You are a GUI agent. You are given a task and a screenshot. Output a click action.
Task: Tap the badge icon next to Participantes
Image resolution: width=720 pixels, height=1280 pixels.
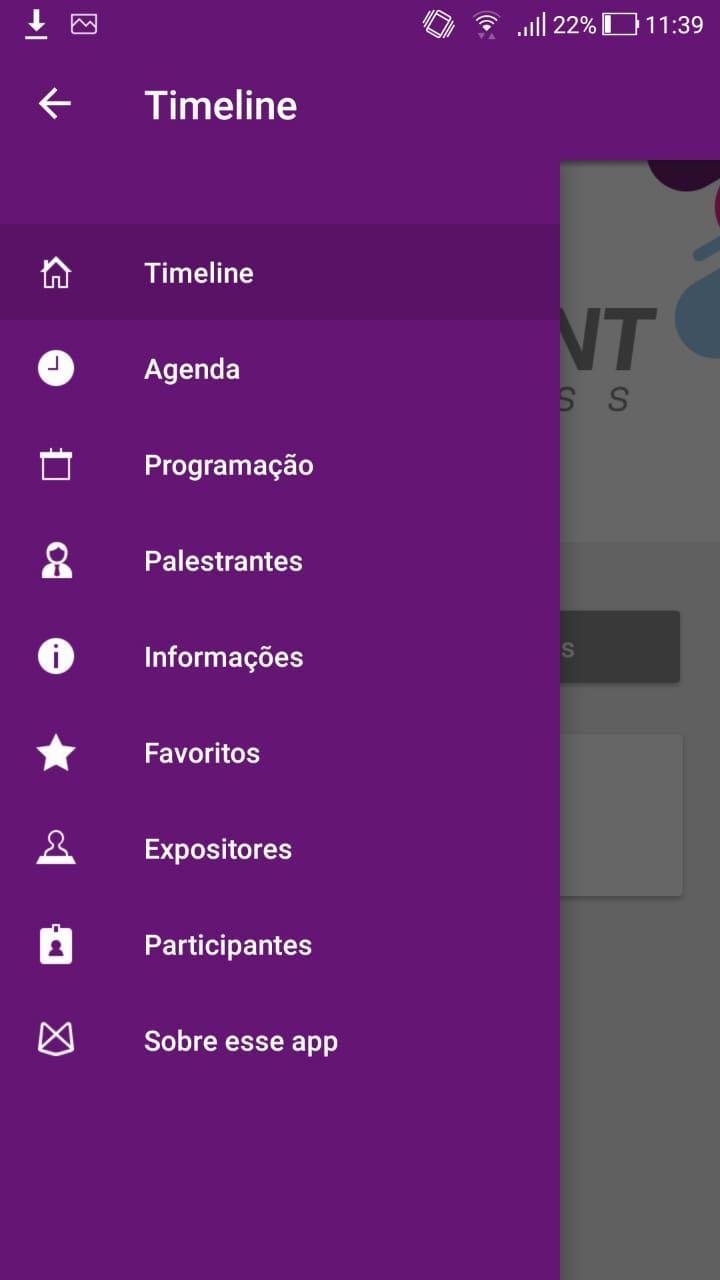[55, 944]
